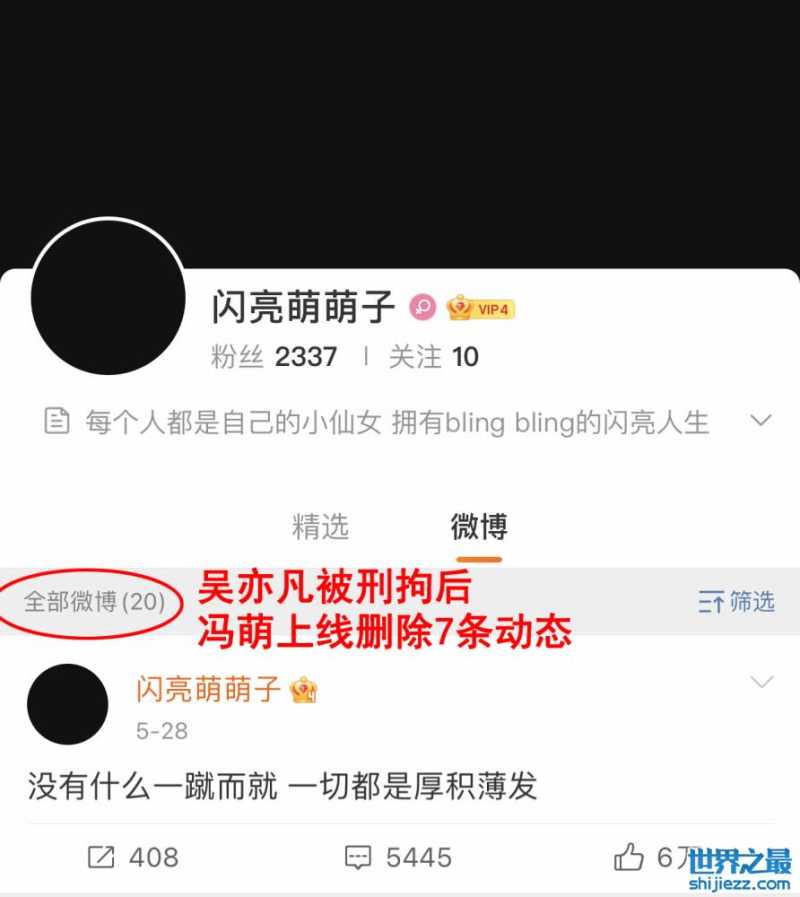Viewport: 800px width, 897px height.
Task: Select the 微博 tab
Action: tap(478, 526)
